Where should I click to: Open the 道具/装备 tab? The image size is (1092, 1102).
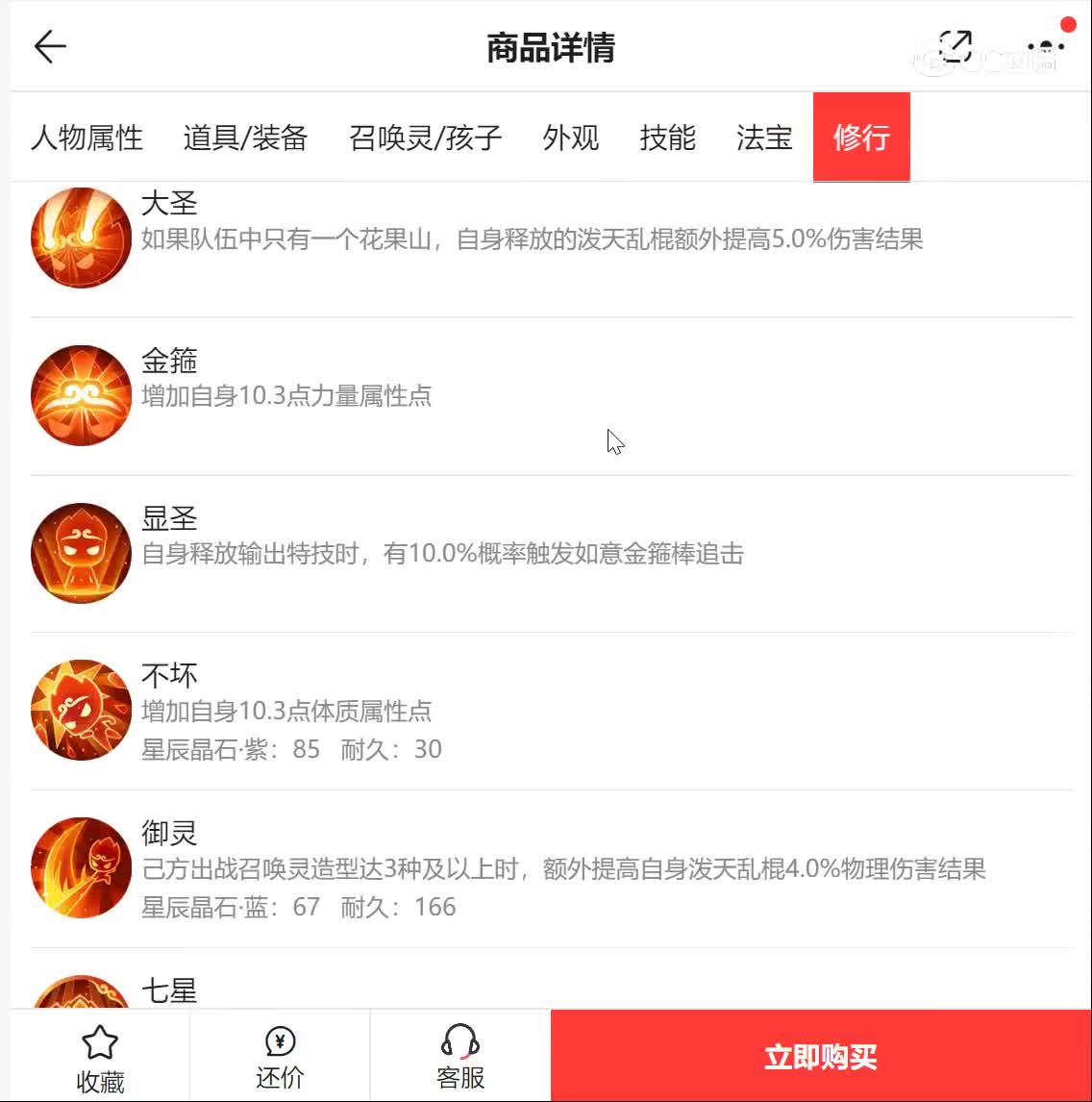click(245, 138)
